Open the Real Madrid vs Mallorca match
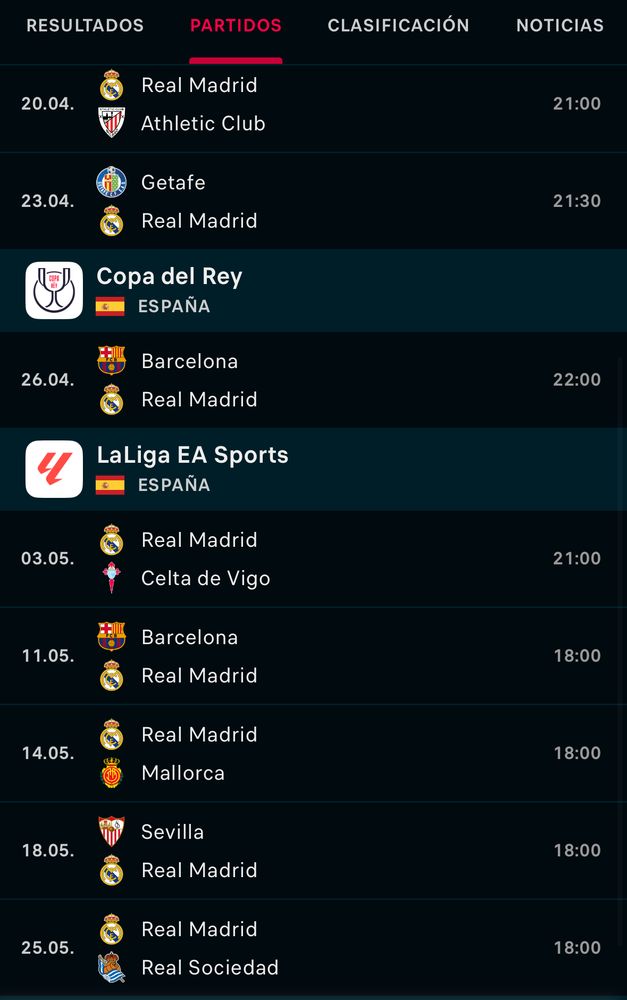 313,753
